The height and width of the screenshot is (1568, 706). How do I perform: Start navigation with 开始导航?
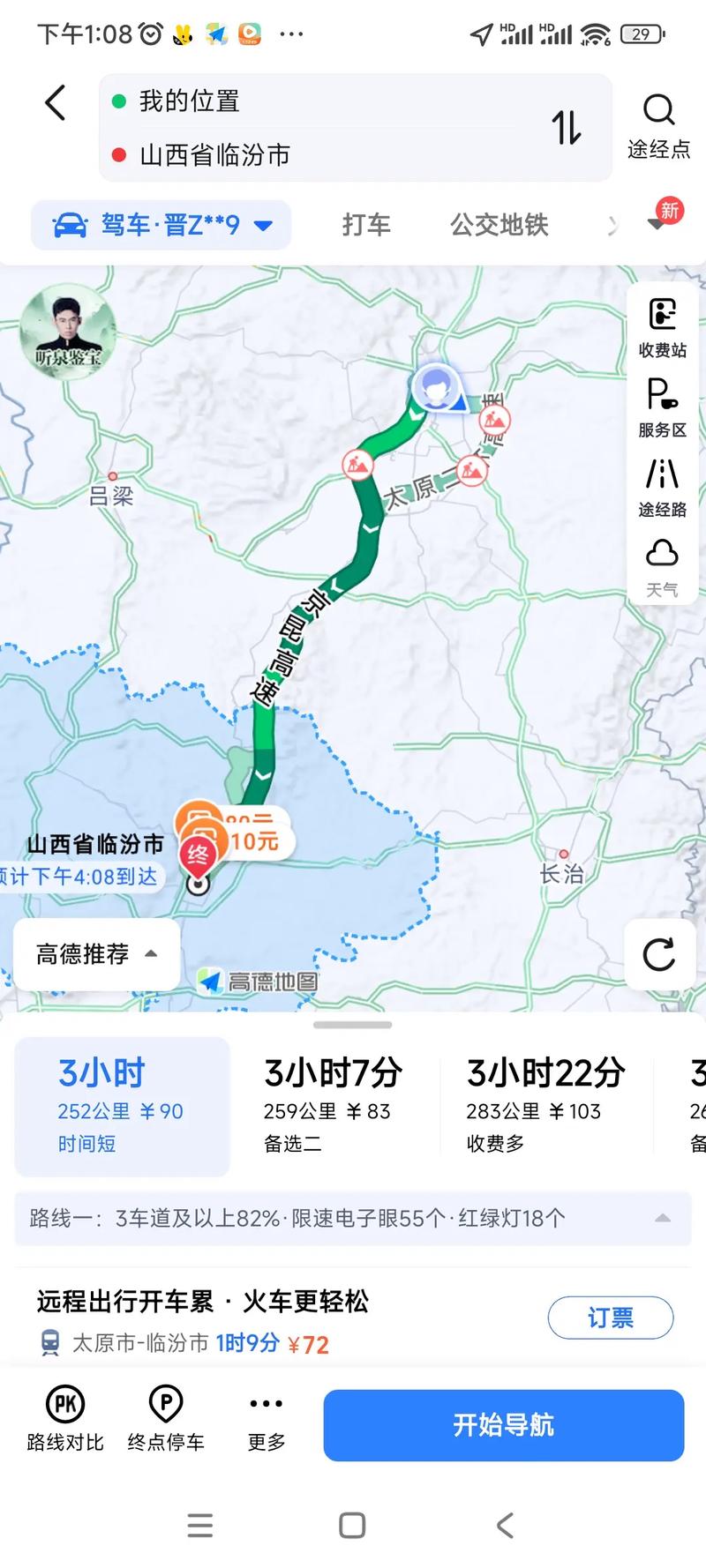coord(503,1425)
